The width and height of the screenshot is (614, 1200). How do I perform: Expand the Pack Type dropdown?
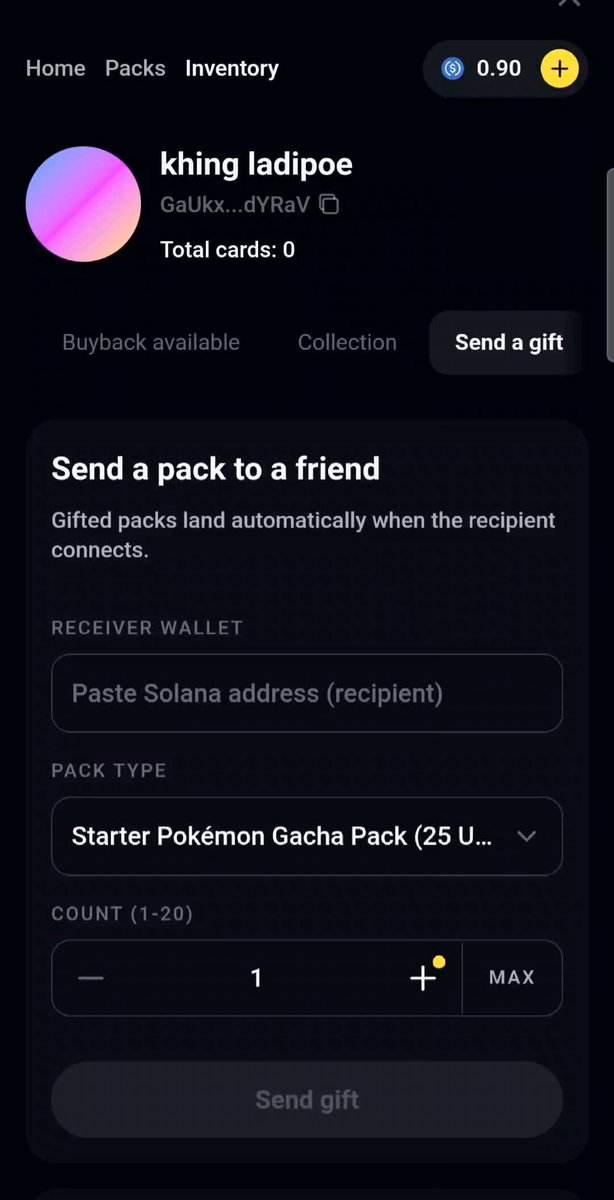pyautogui.click(x=307, y=836)
